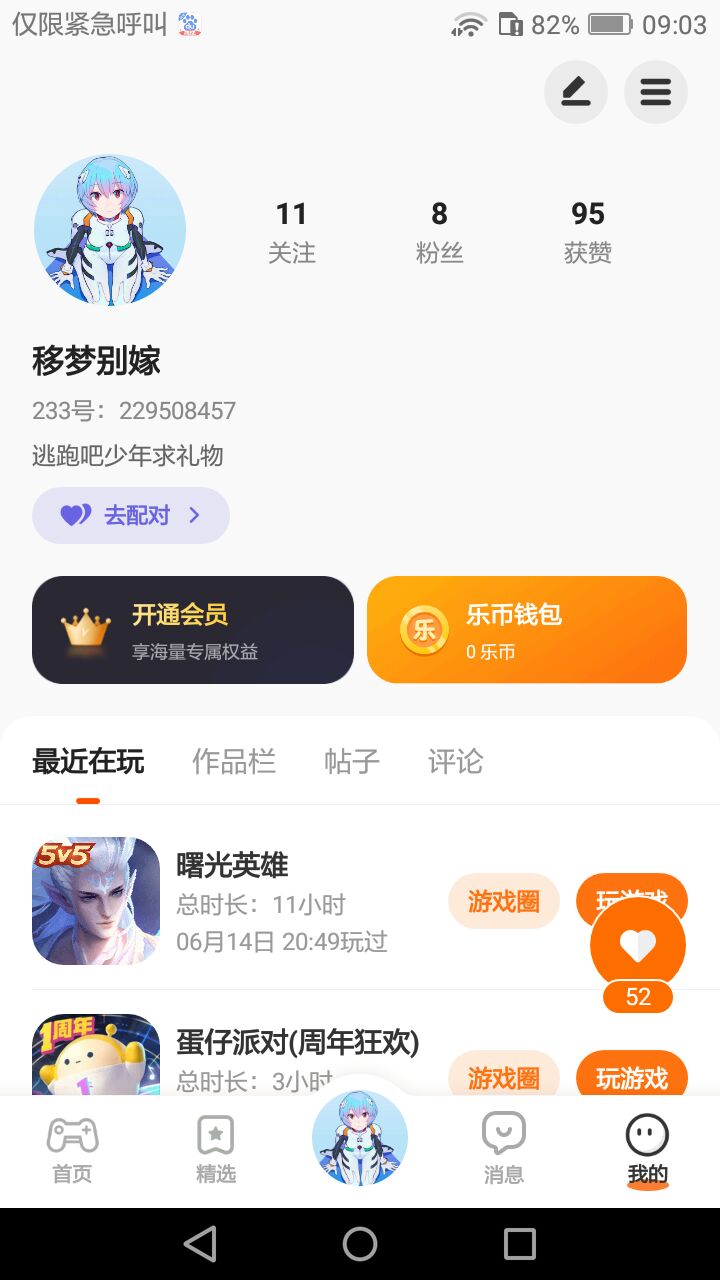View the 关注 following list
The image size is (720, 1280).
291,231
